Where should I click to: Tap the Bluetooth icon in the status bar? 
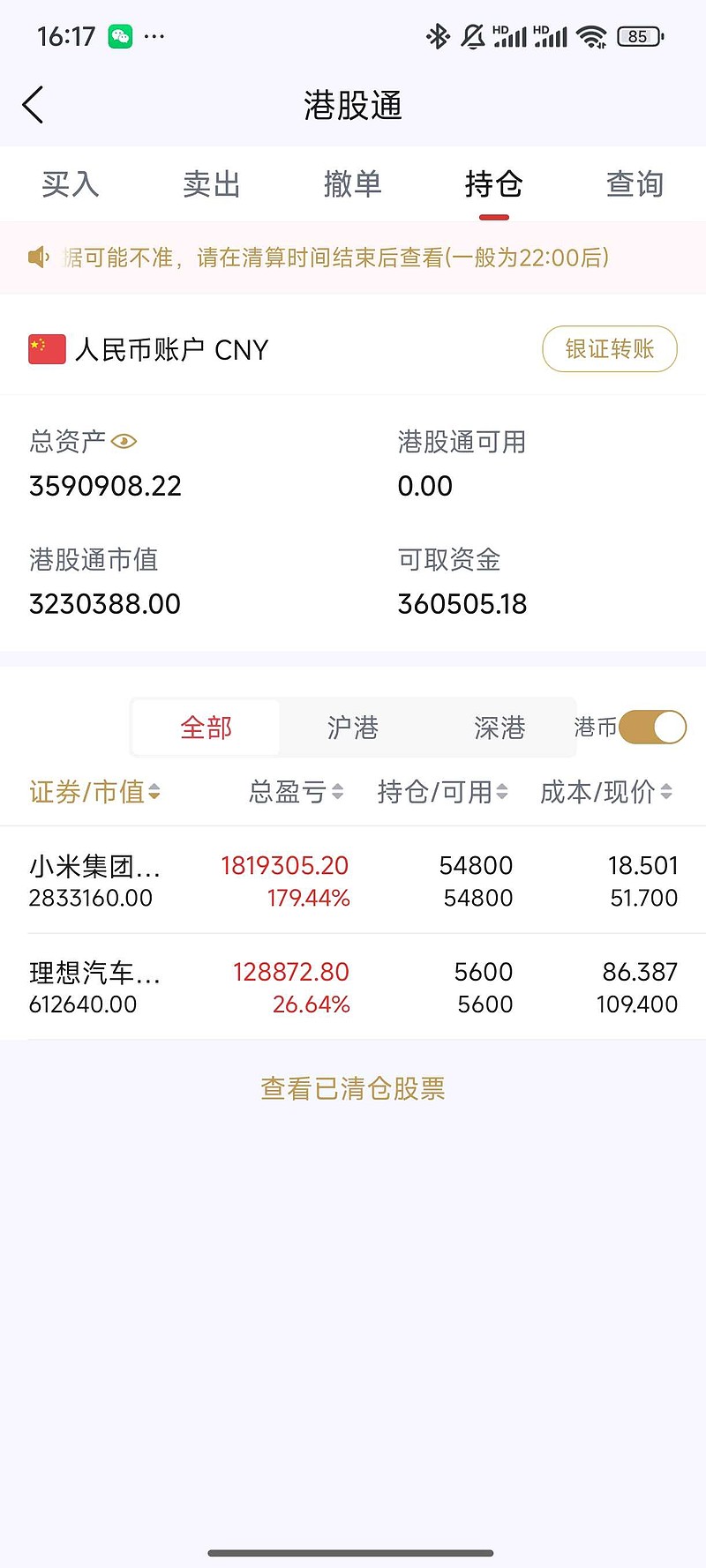(438, 36)
